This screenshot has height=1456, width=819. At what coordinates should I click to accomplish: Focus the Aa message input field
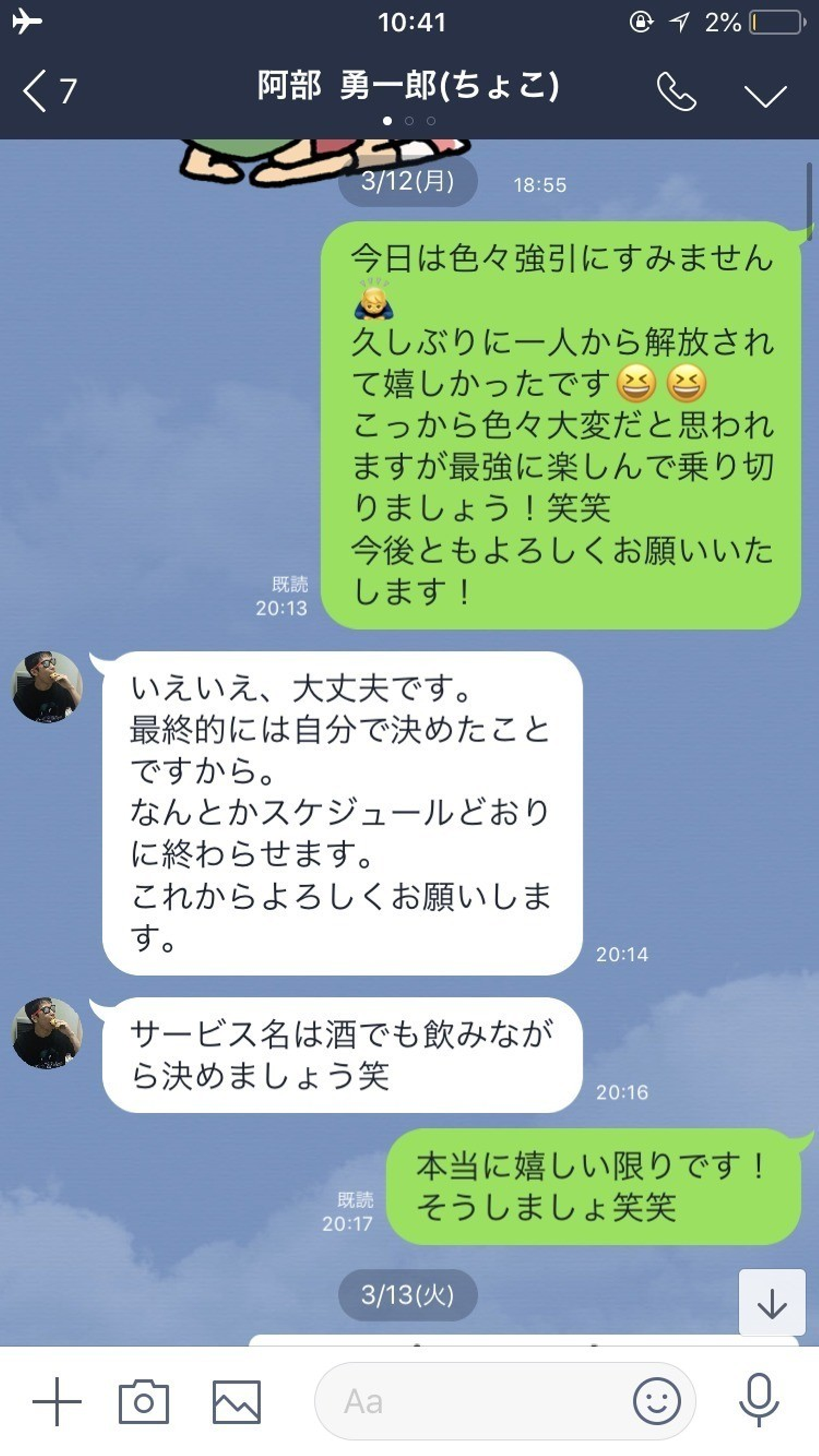pyautogui.click(x=472, y=1402)
